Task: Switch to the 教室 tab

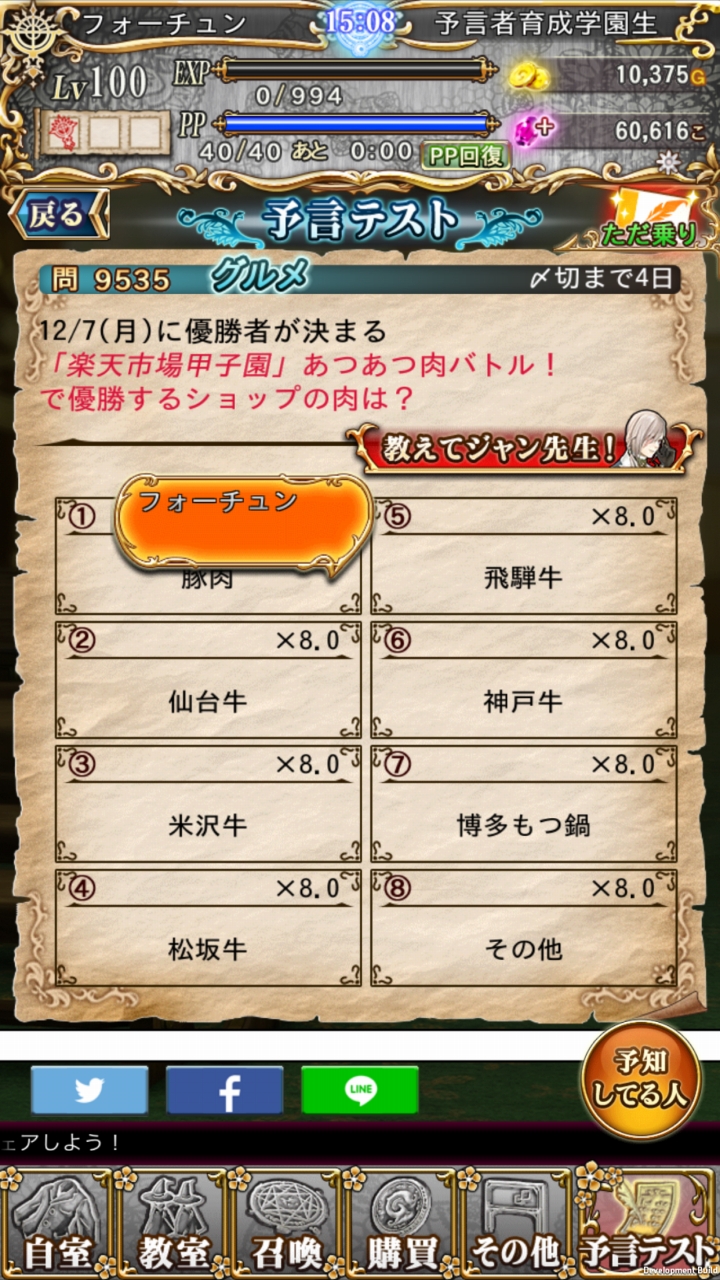Action: click(173, 1222)
